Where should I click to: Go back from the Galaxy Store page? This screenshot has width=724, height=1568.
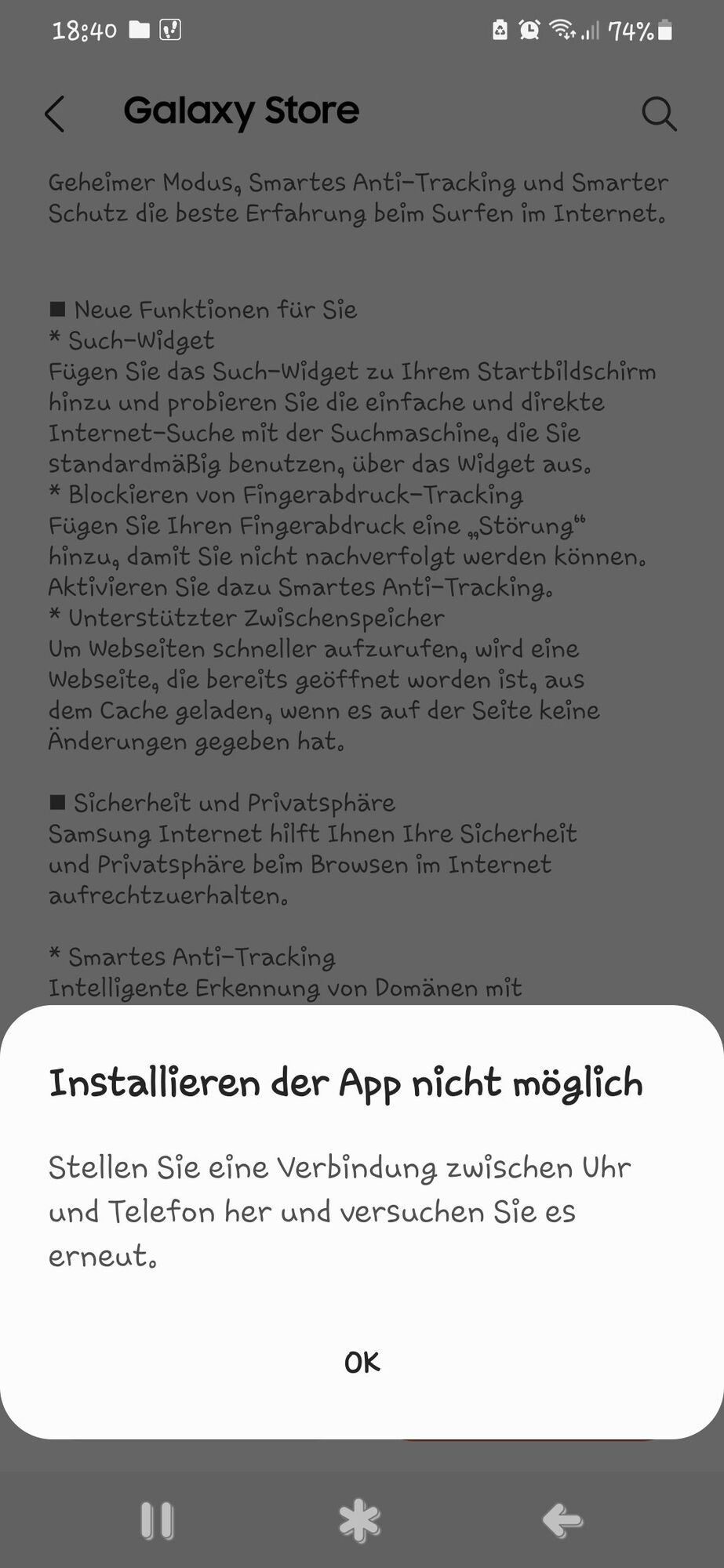[54, 114]
